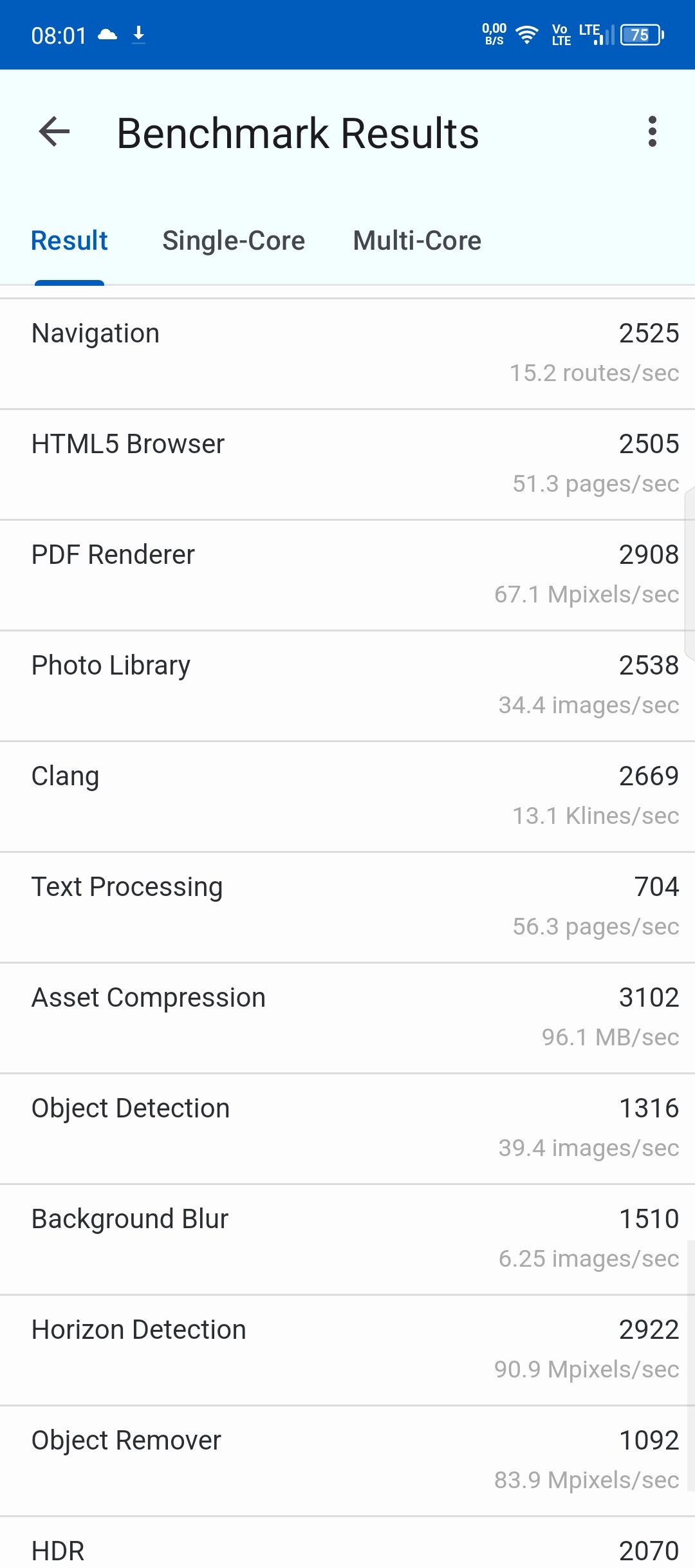Go back using the arrow icon

(x=54, y=132)
